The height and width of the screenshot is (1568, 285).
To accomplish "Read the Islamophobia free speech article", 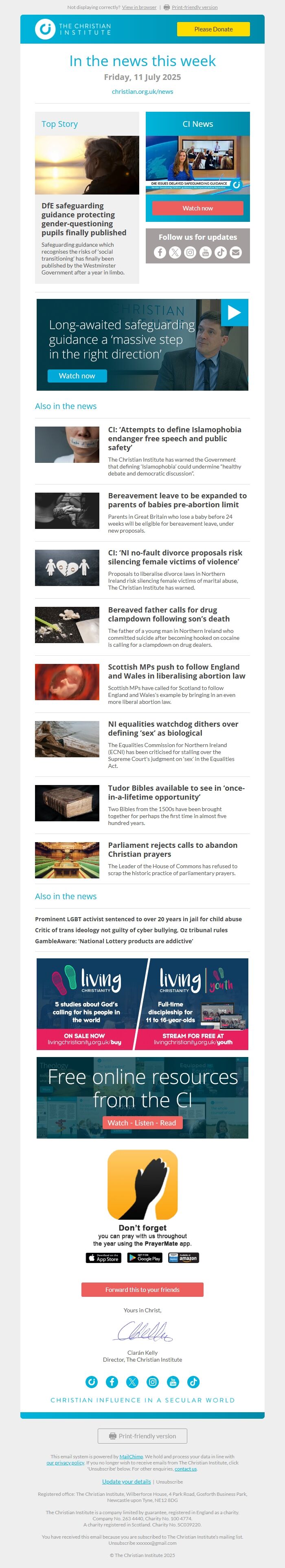I will [x=174, y=438].
